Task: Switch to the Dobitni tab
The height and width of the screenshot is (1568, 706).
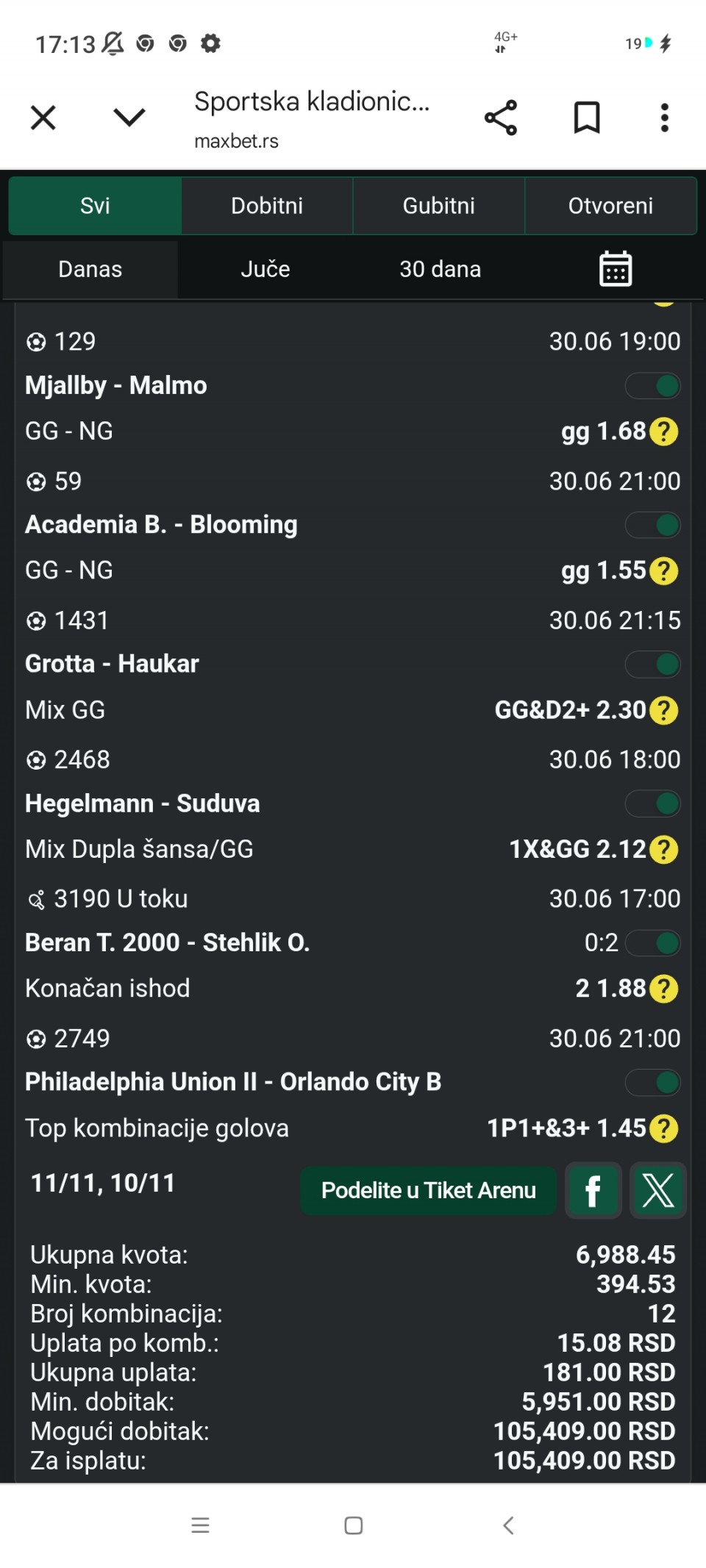Action: point(267,206)
